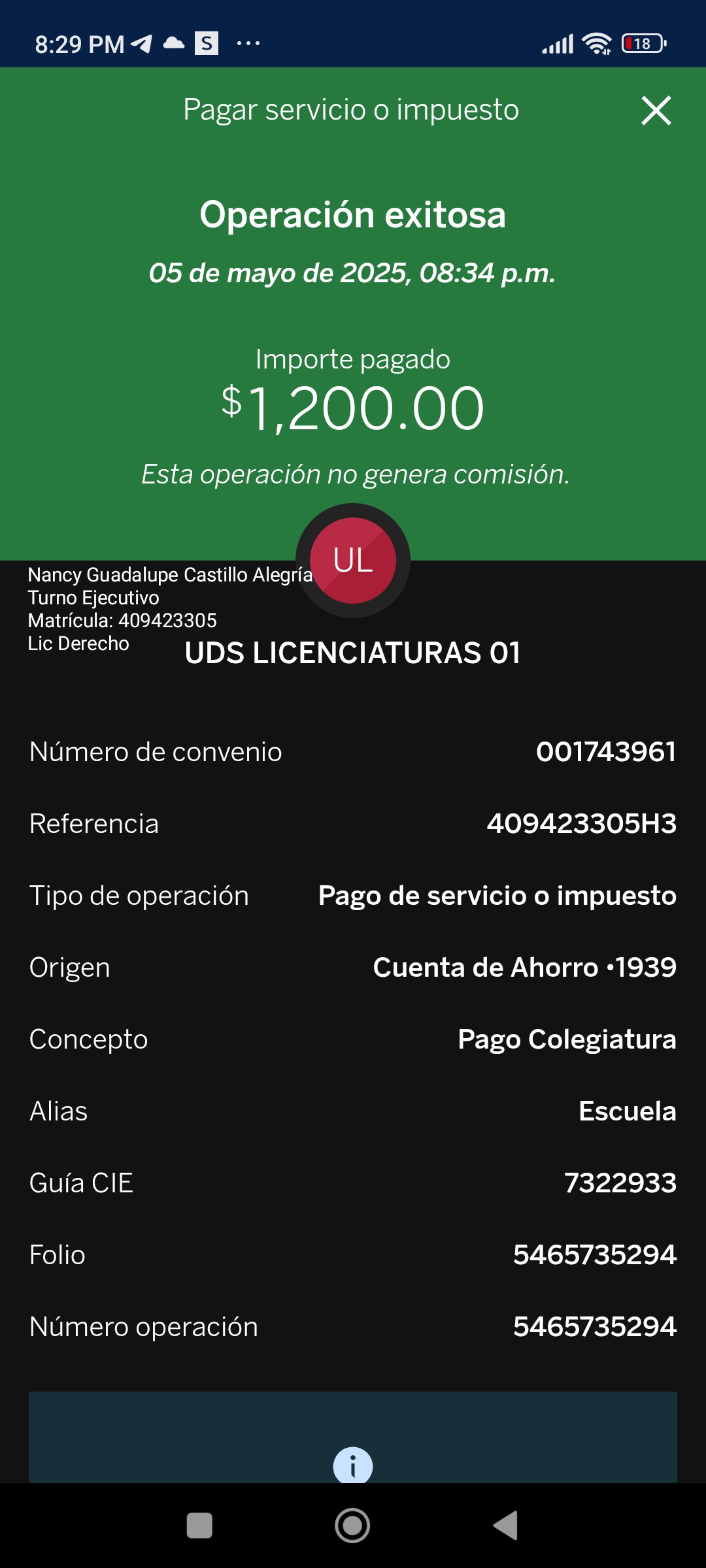The image size is (706, 1568).
Task: Go to the home screen
Action: click(x=352, y=1526)
